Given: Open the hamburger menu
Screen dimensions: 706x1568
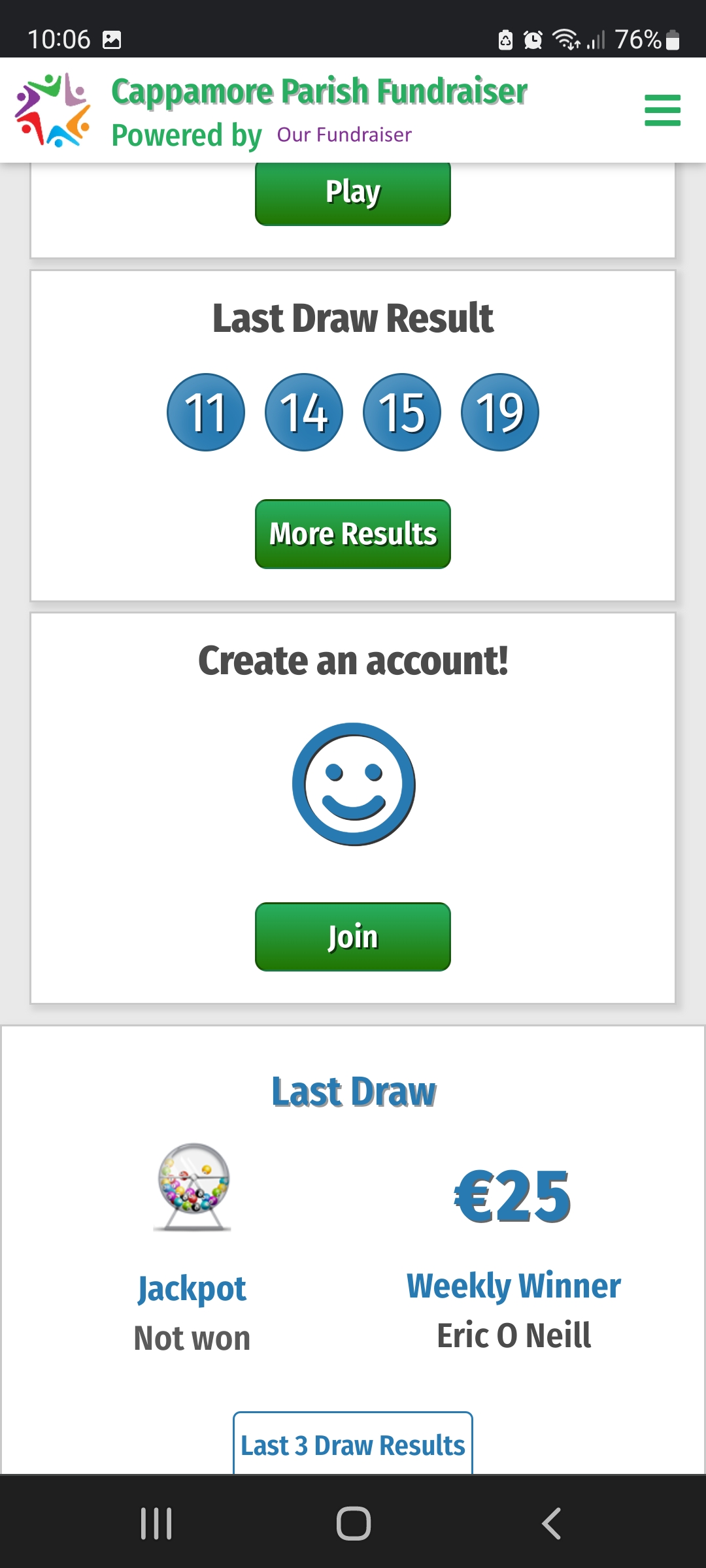Looking at the screenshot, I should pyautogui.click(x=662, y=110).
